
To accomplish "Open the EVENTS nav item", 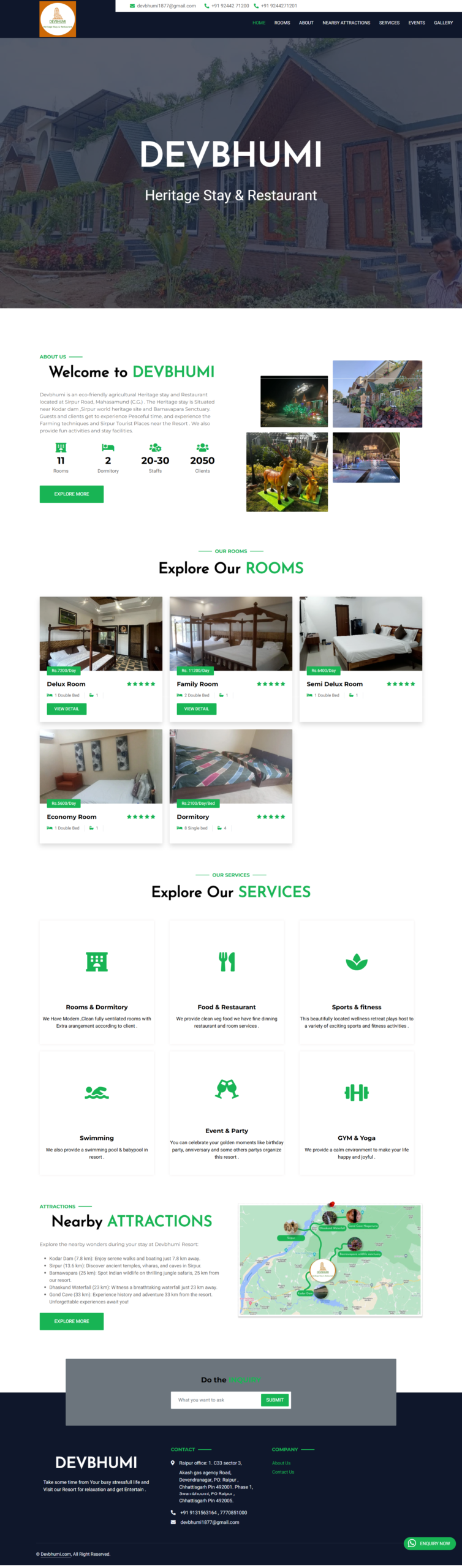I will click(417, 23).
